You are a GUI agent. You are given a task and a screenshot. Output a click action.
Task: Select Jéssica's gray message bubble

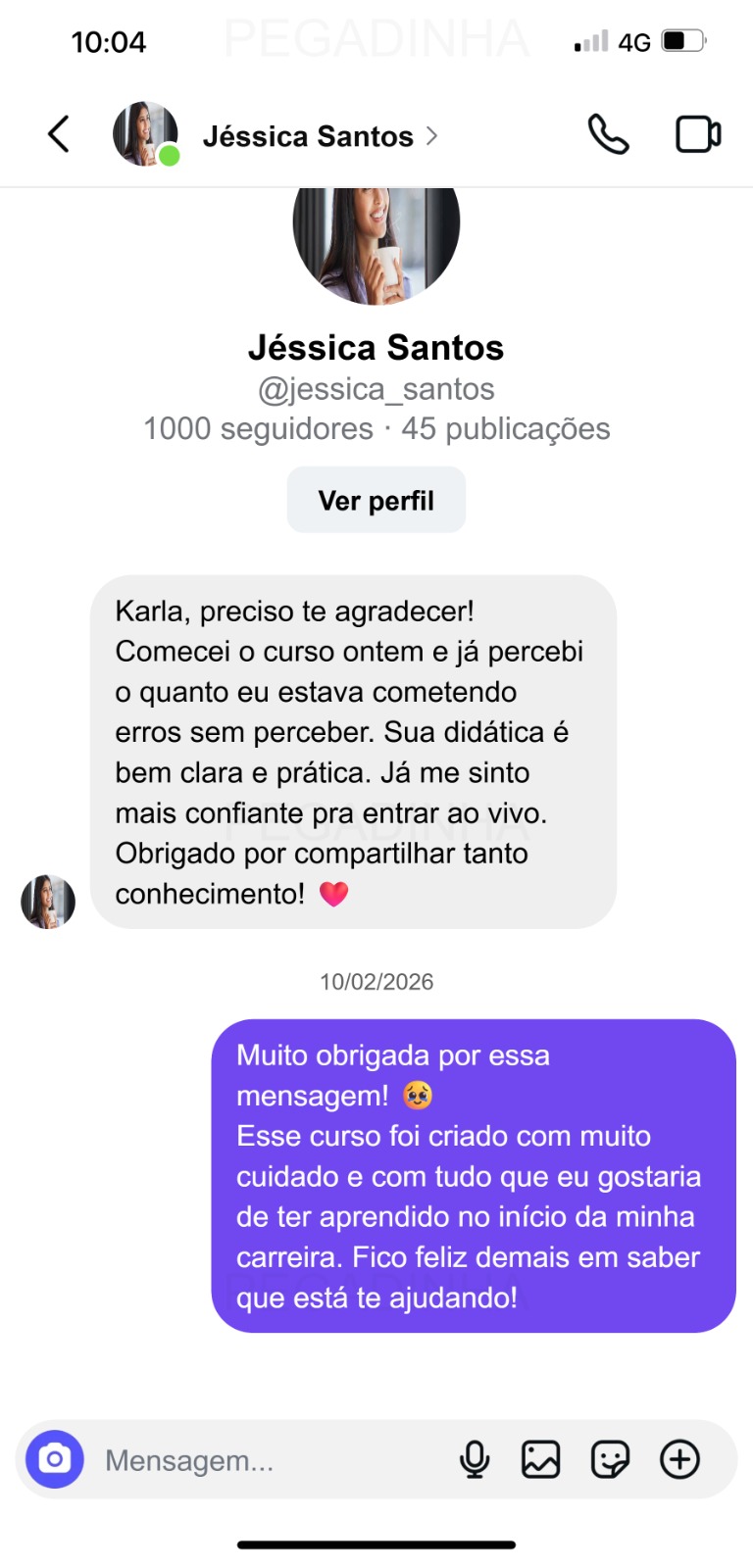click(355, 752)
